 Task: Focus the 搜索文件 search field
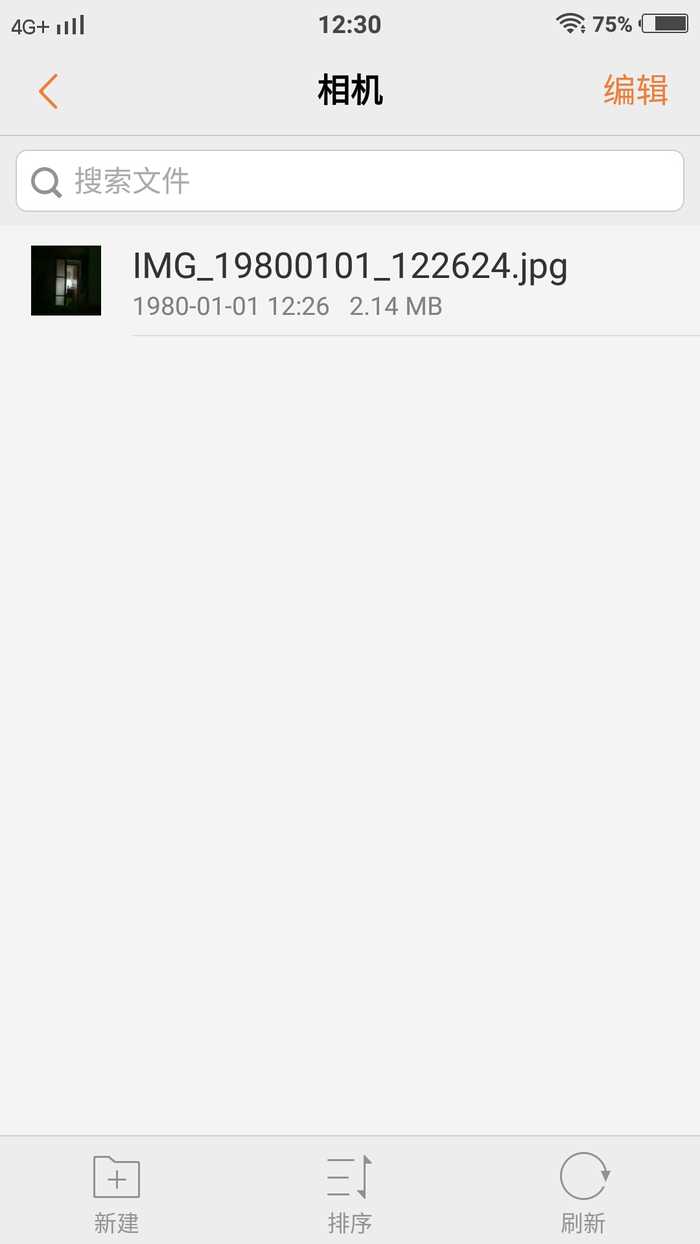tap(350, 181)
